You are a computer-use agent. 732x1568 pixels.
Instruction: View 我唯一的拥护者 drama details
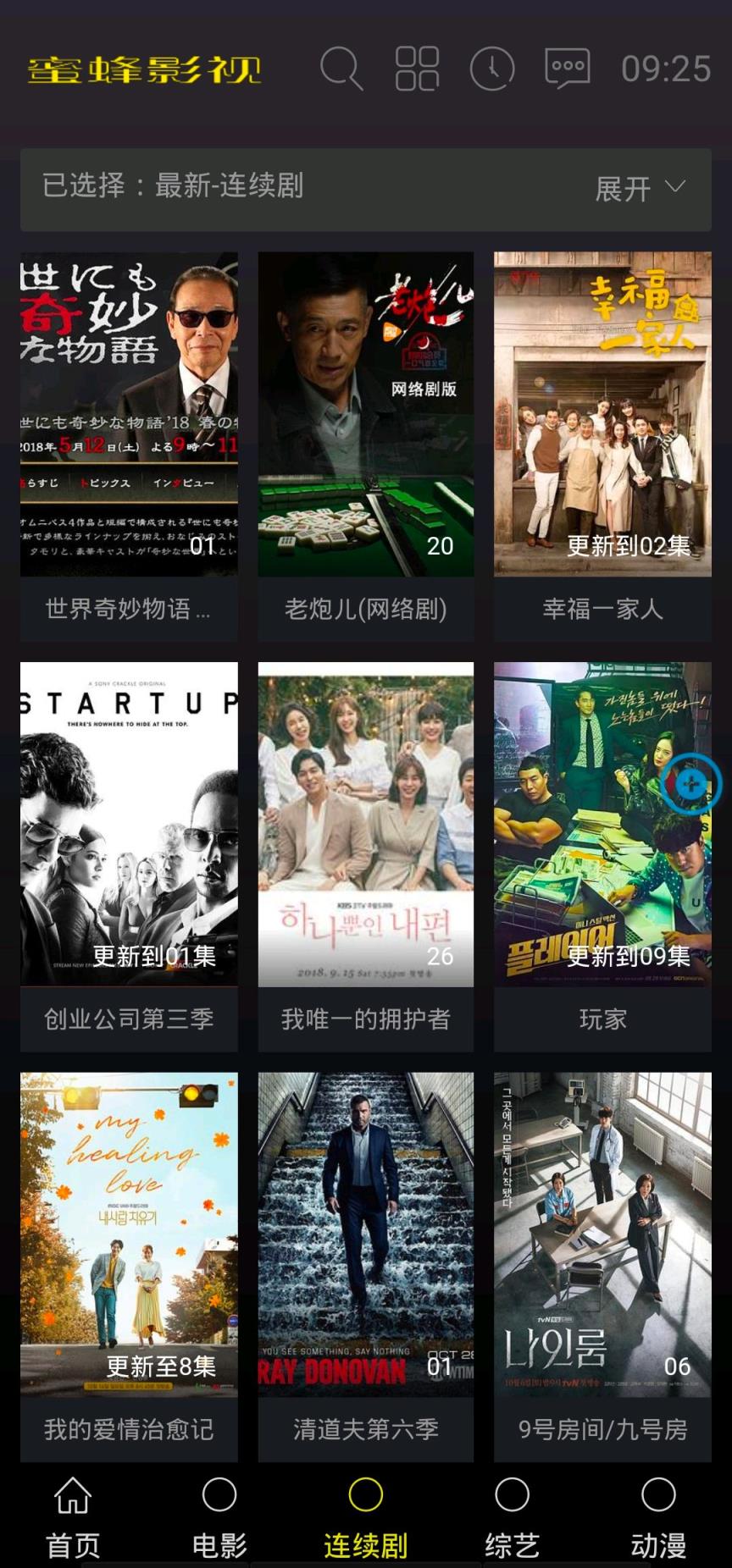[366, 825]
